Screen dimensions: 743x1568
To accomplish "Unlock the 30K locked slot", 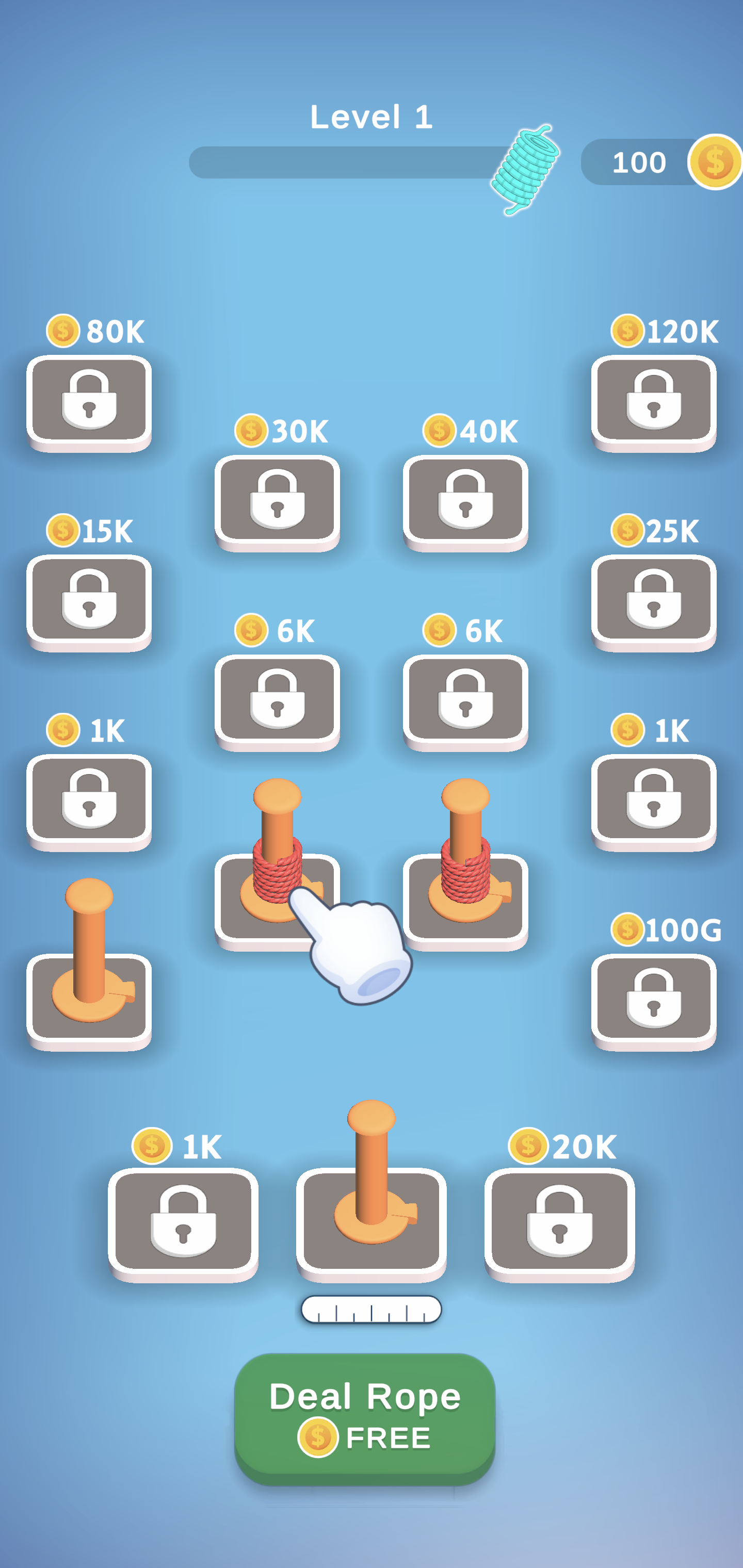I will (x=277, y=500).
